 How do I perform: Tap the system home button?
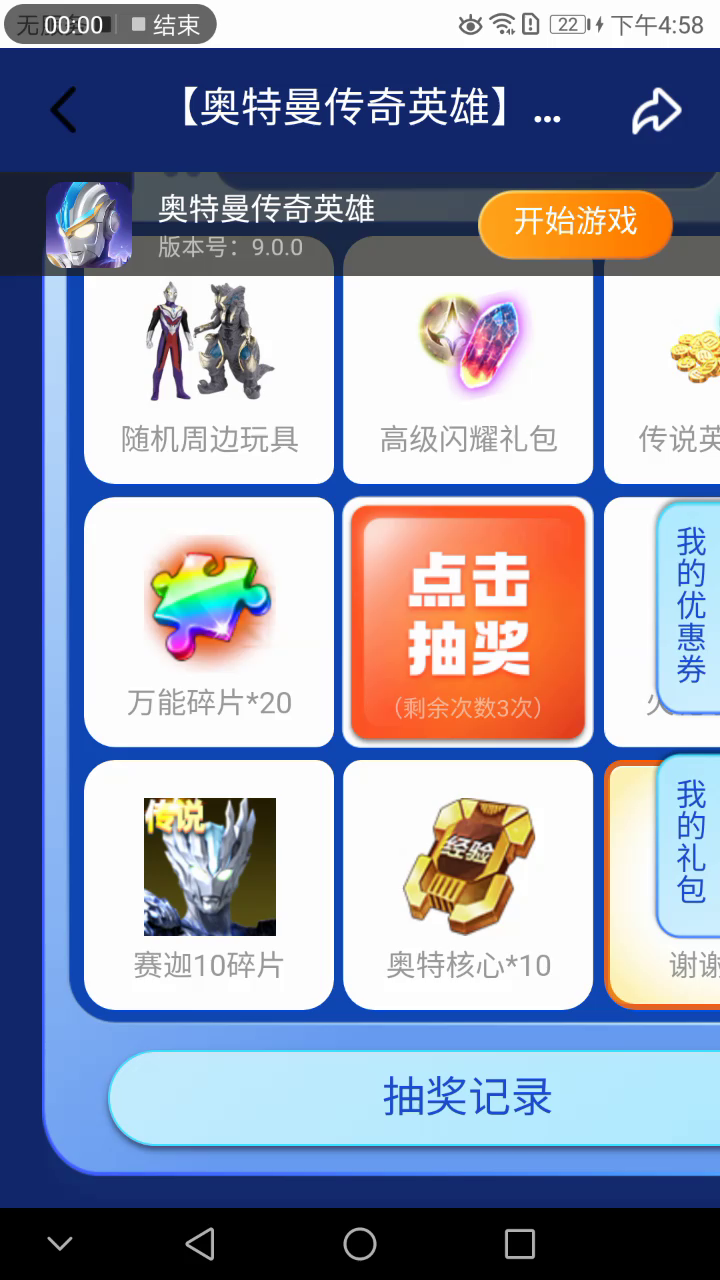click(x=360, y=1244)
